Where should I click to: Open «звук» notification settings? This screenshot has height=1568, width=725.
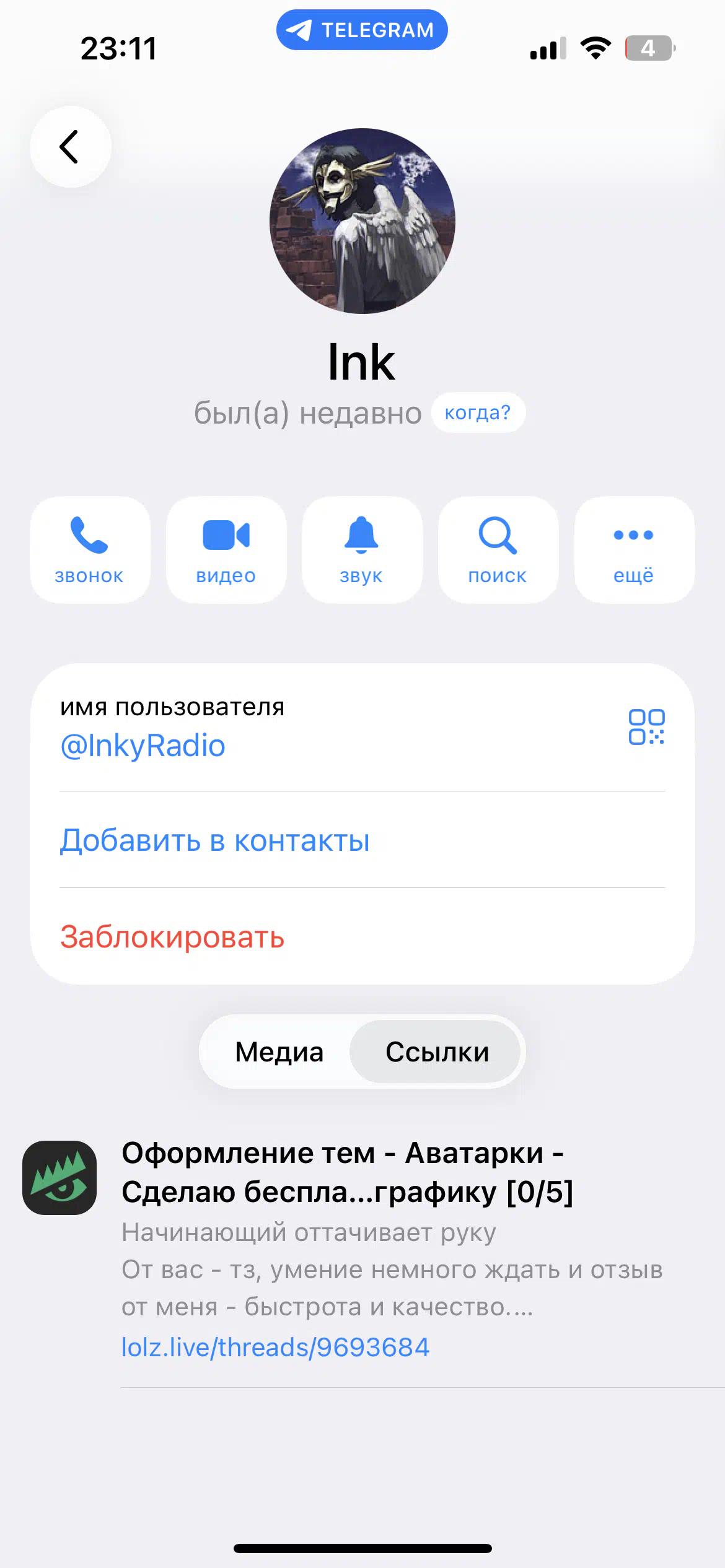click(362, 549)
